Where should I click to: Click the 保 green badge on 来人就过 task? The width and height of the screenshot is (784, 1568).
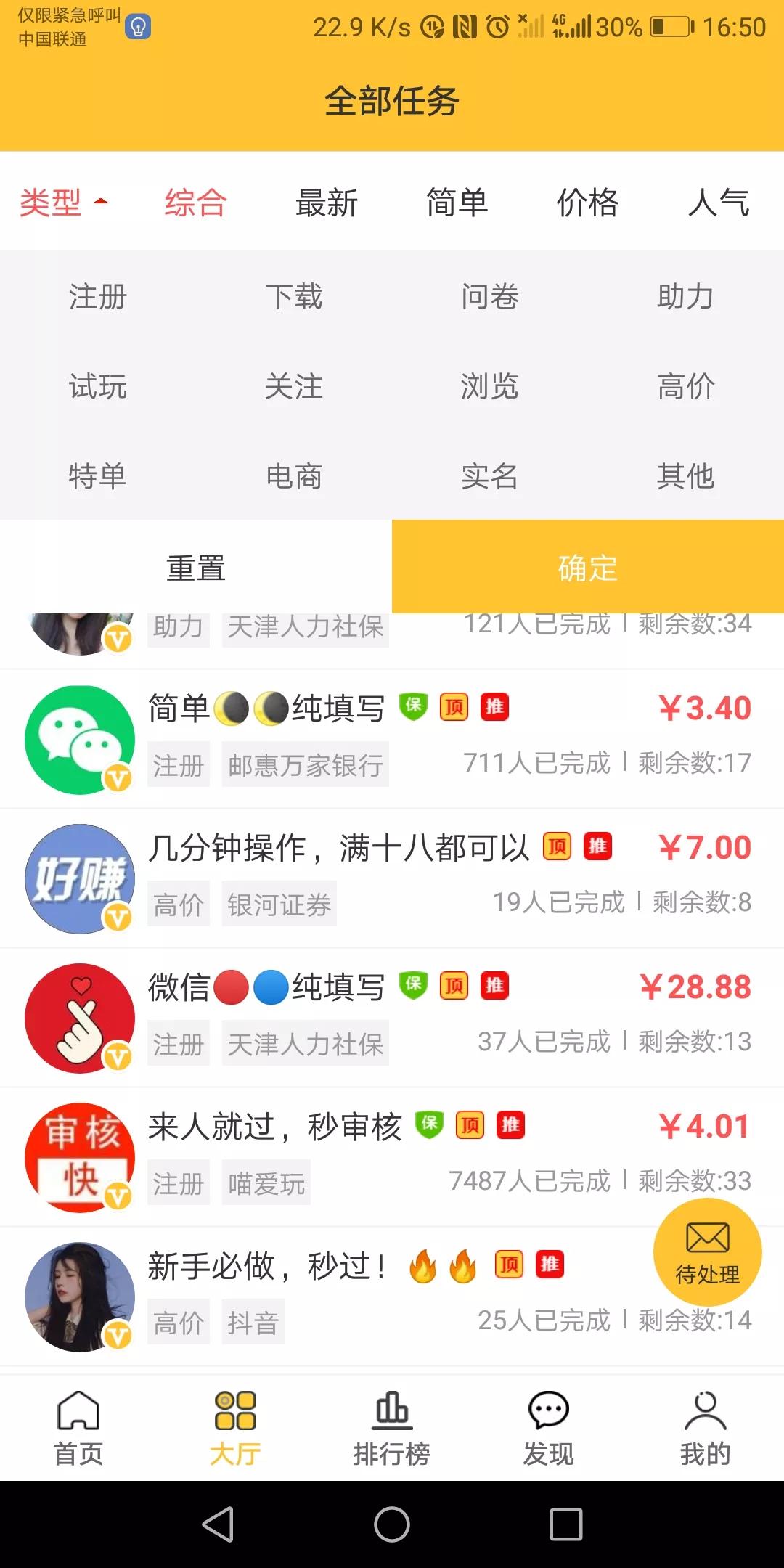pyautogui.click(x=428, y=1125)
